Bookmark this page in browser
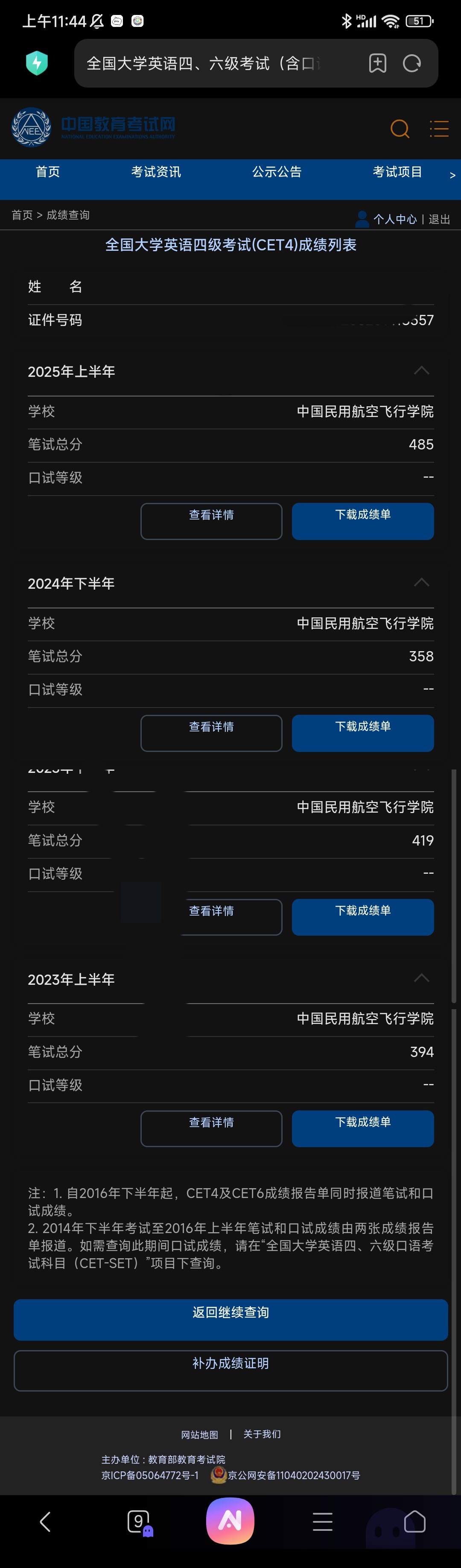 [378, 63]
